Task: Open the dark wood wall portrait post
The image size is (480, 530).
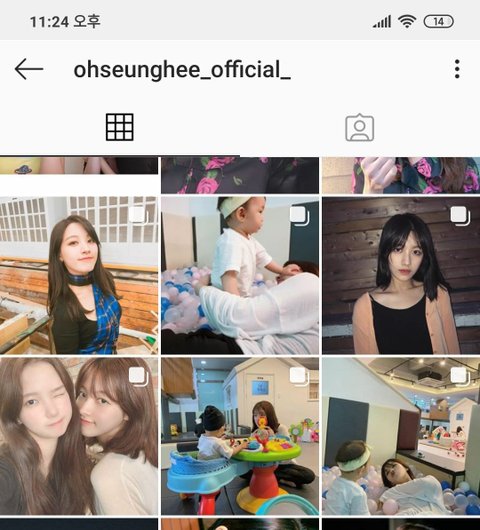Action: pyautogui.click(x=401, y=275)
